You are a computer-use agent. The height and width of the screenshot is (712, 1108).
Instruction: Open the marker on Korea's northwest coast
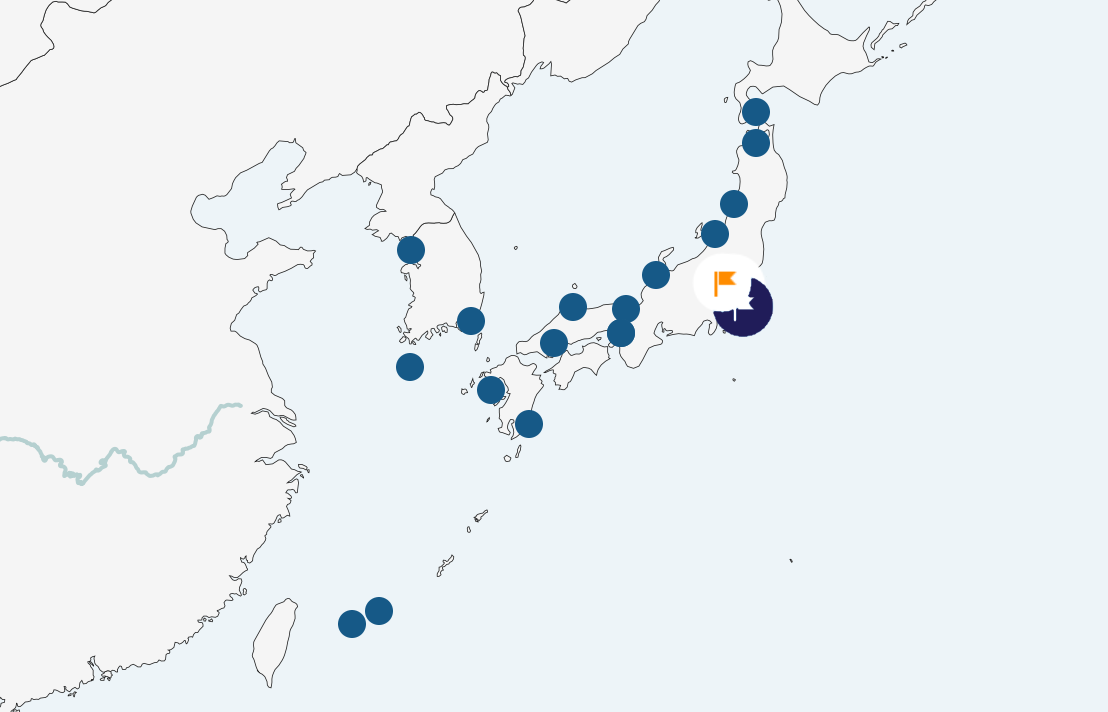tap(411, 250)
